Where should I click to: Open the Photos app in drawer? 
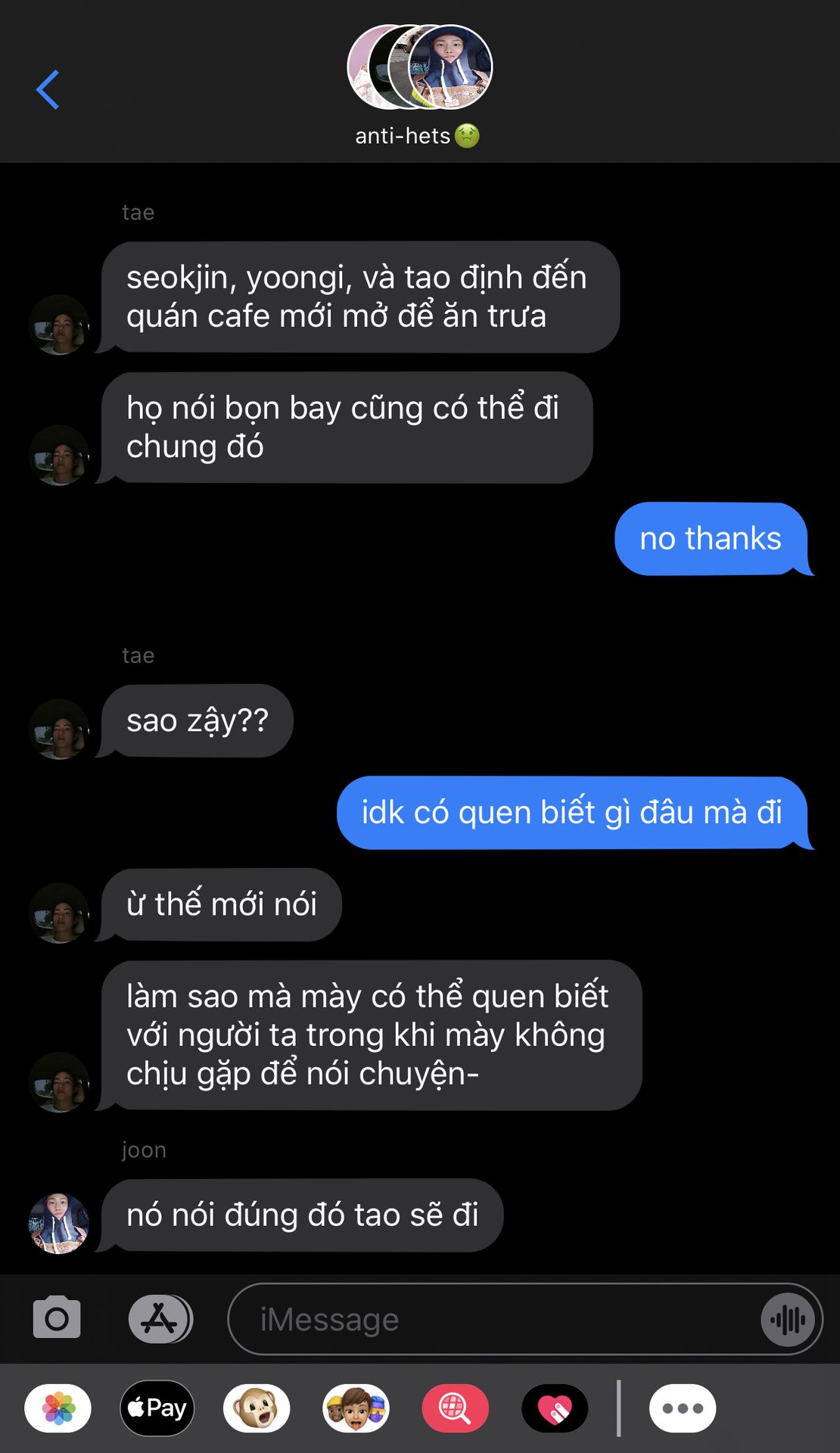(x=58, y=1408)
